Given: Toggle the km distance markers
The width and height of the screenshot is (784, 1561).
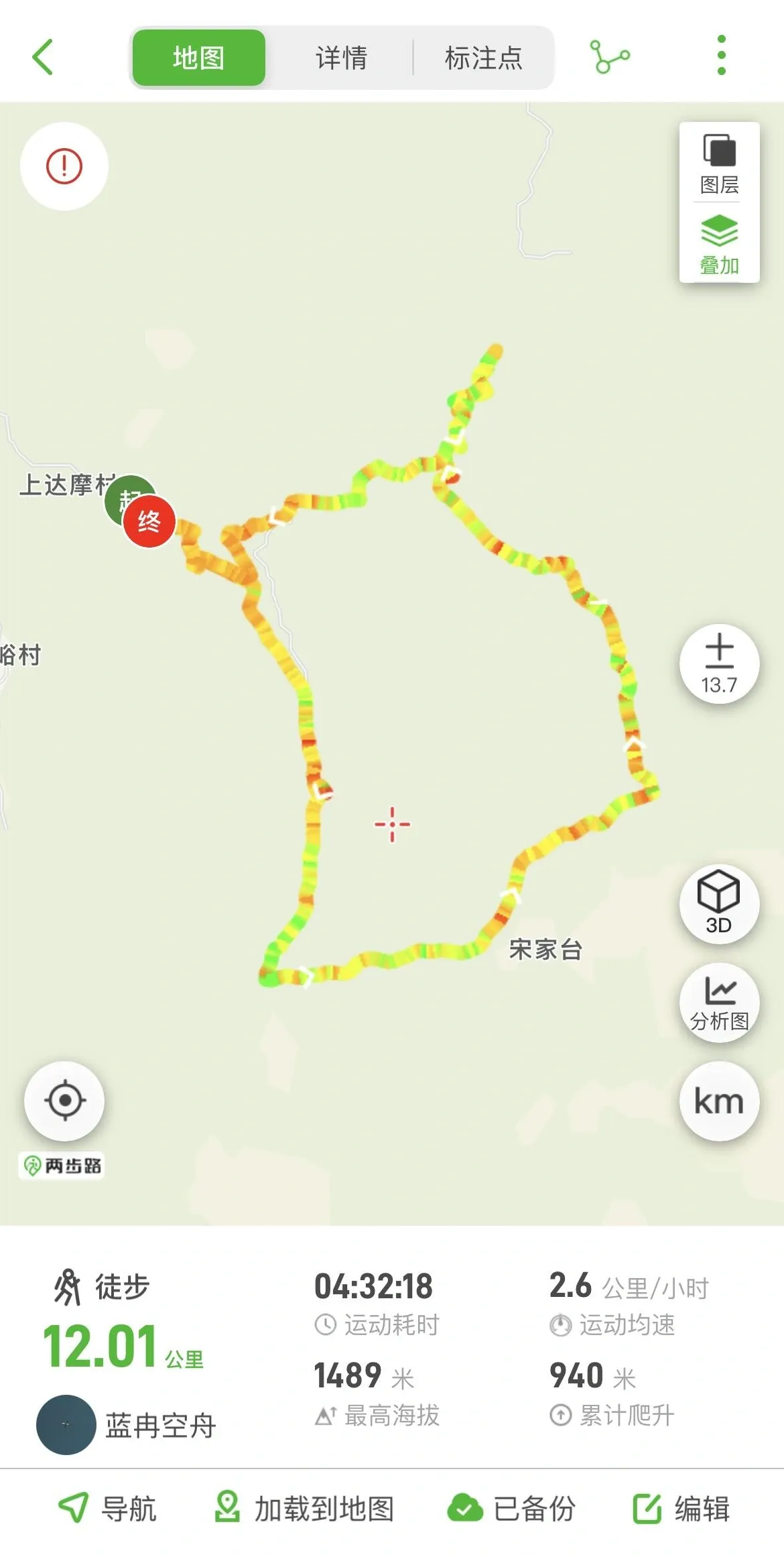Looking at the screenshot, I should pos(719,1101).
